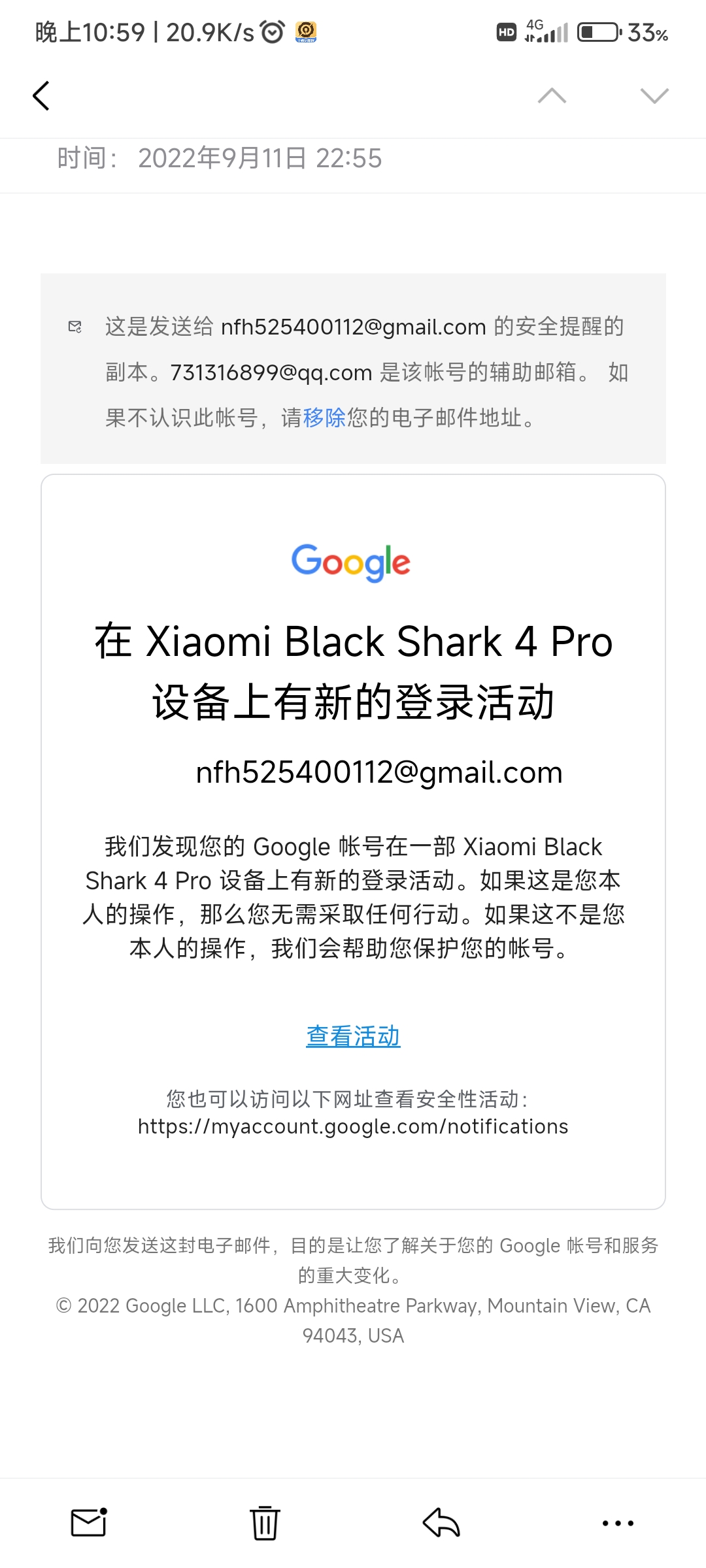Image resolution: width=706 pixels, height=1568 pixels.
Task: Tap the 移除 link to remove email
Action: click(x=324, y=417)
